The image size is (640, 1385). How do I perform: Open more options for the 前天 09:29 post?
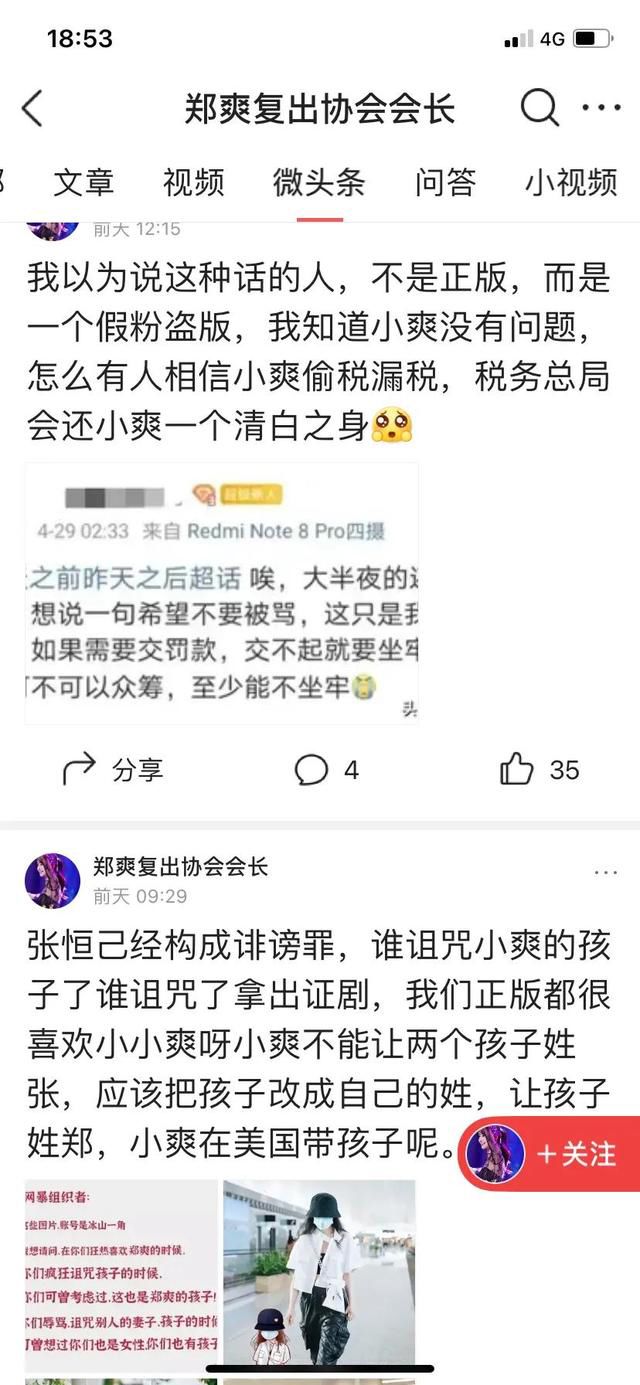click(606, 873)
